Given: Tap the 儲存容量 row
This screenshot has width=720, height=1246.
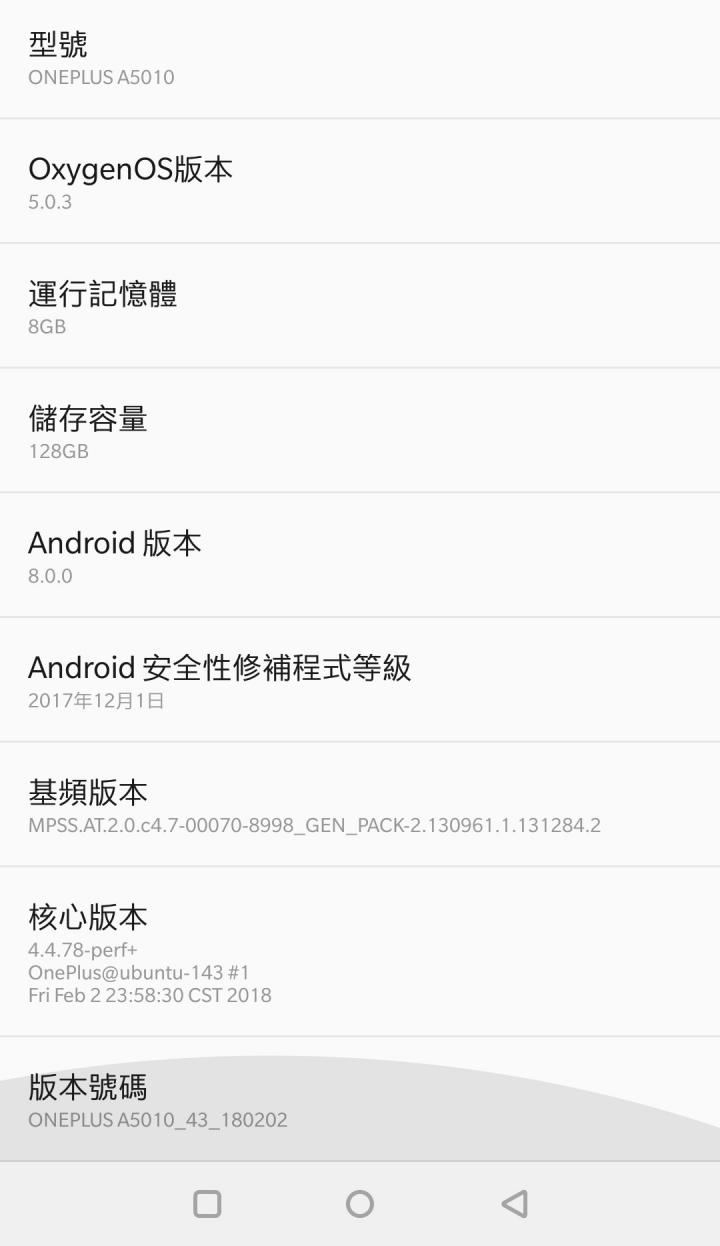Looking at the screenshot, I should 360,431.
